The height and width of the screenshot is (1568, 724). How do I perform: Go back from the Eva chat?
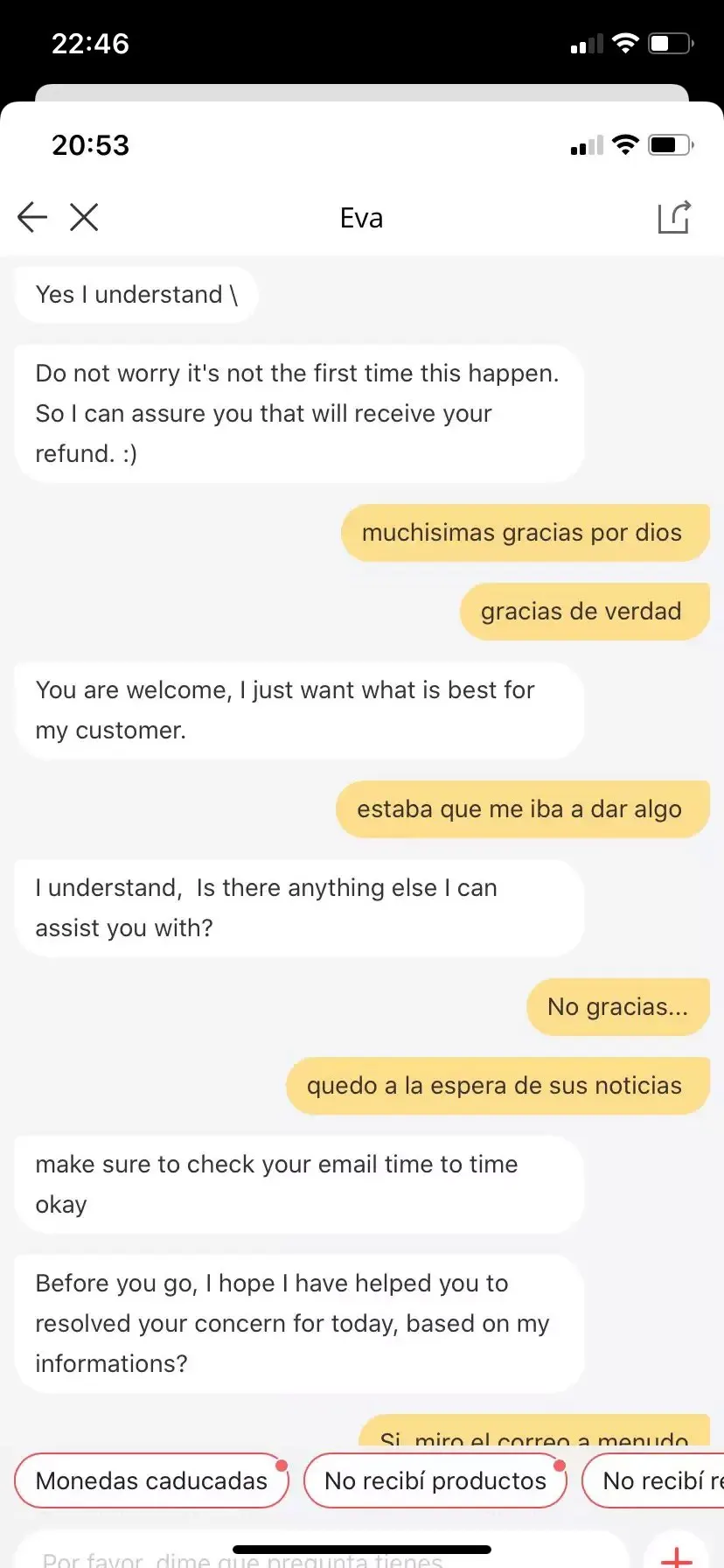click(x=32, y=217)
